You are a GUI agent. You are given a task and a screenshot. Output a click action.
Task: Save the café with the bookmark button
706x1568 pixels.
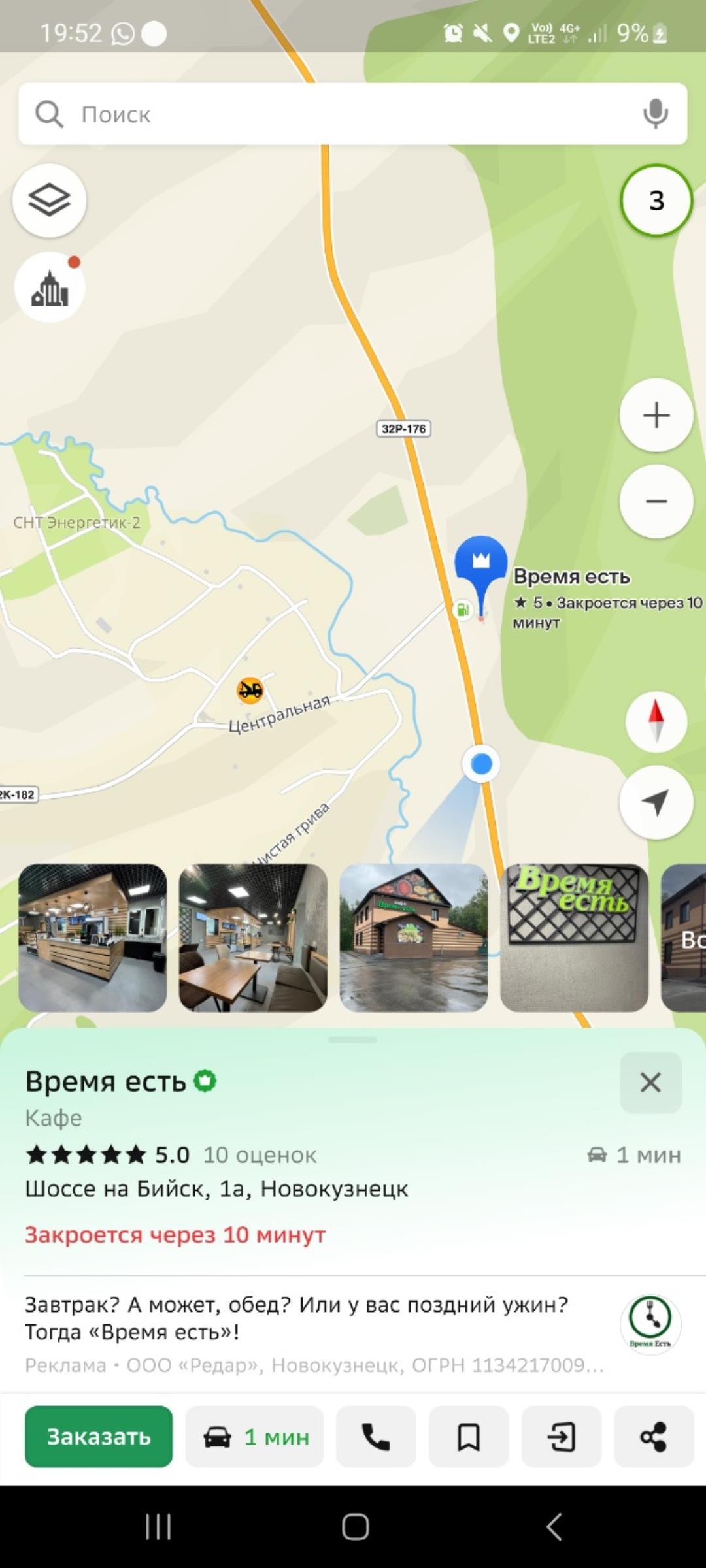click(468, 1437)
